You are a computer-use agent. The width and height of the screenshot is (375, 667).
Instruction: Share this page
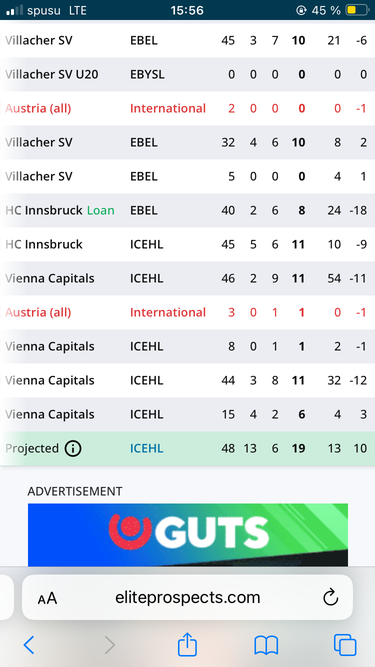(x=187, y=644)
